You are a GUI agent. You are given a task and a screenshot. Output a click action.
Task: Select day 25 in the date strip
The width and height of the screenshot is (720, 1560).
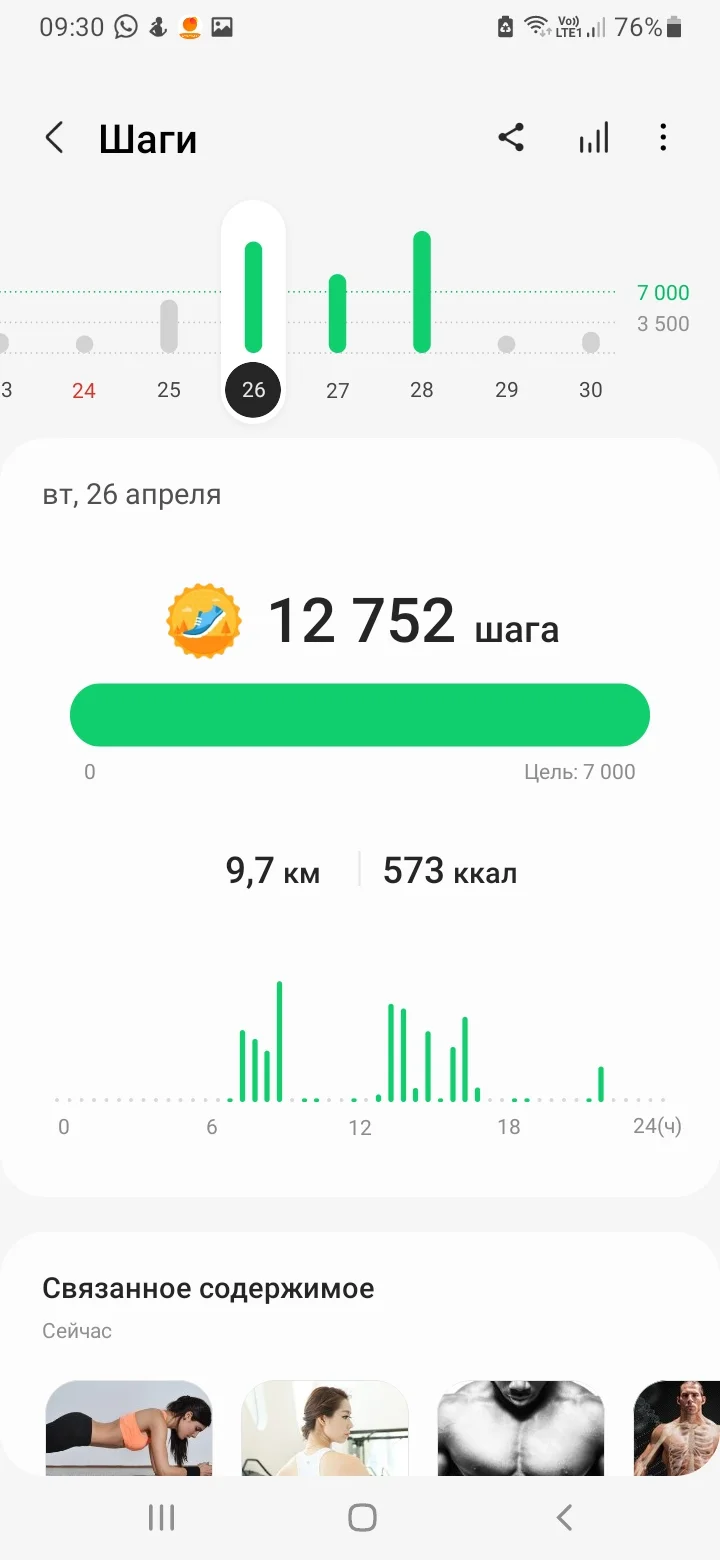pyautogui.click(x=169, y=389)
